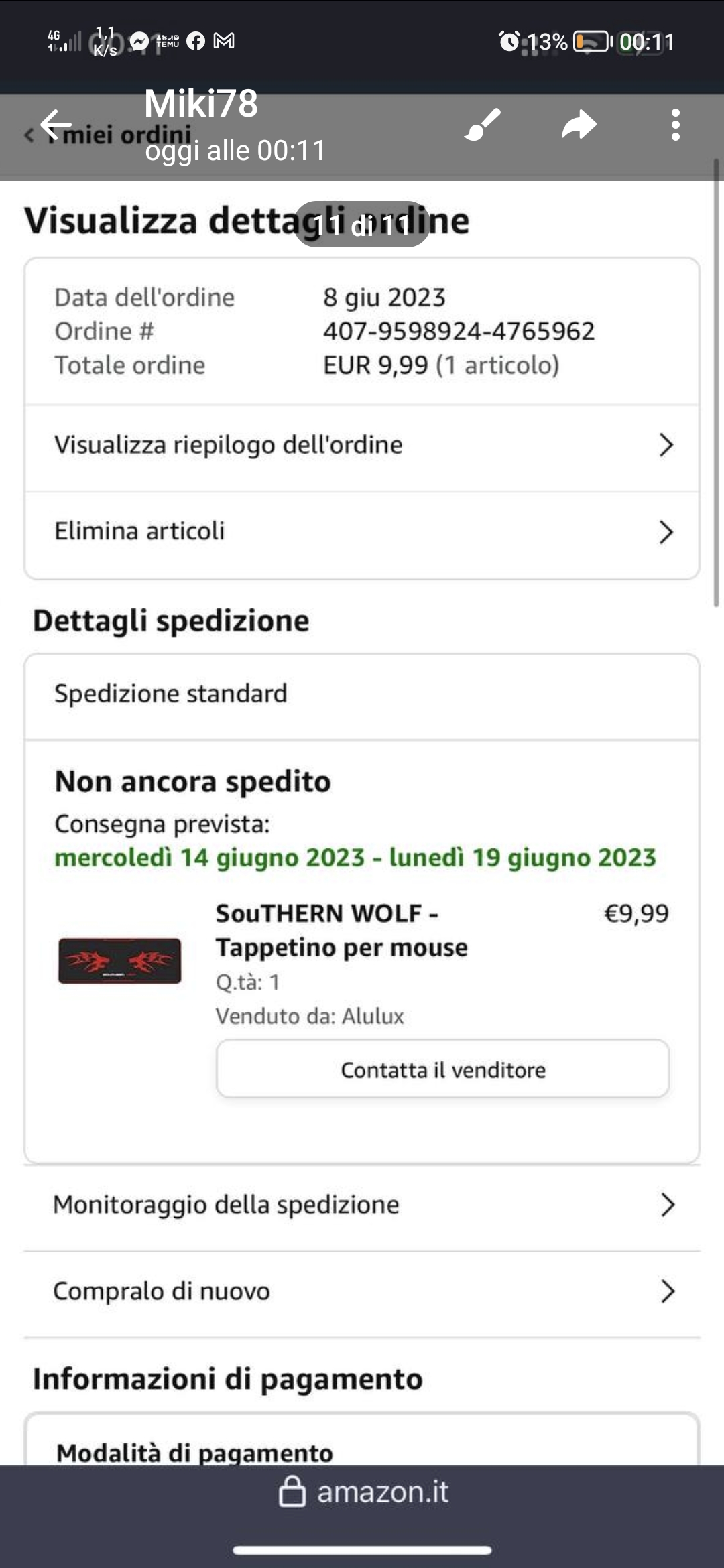724x1568 pixels.
Task: Share this image from Miki78
Action: pyautogui.click(x=579, y=125)
